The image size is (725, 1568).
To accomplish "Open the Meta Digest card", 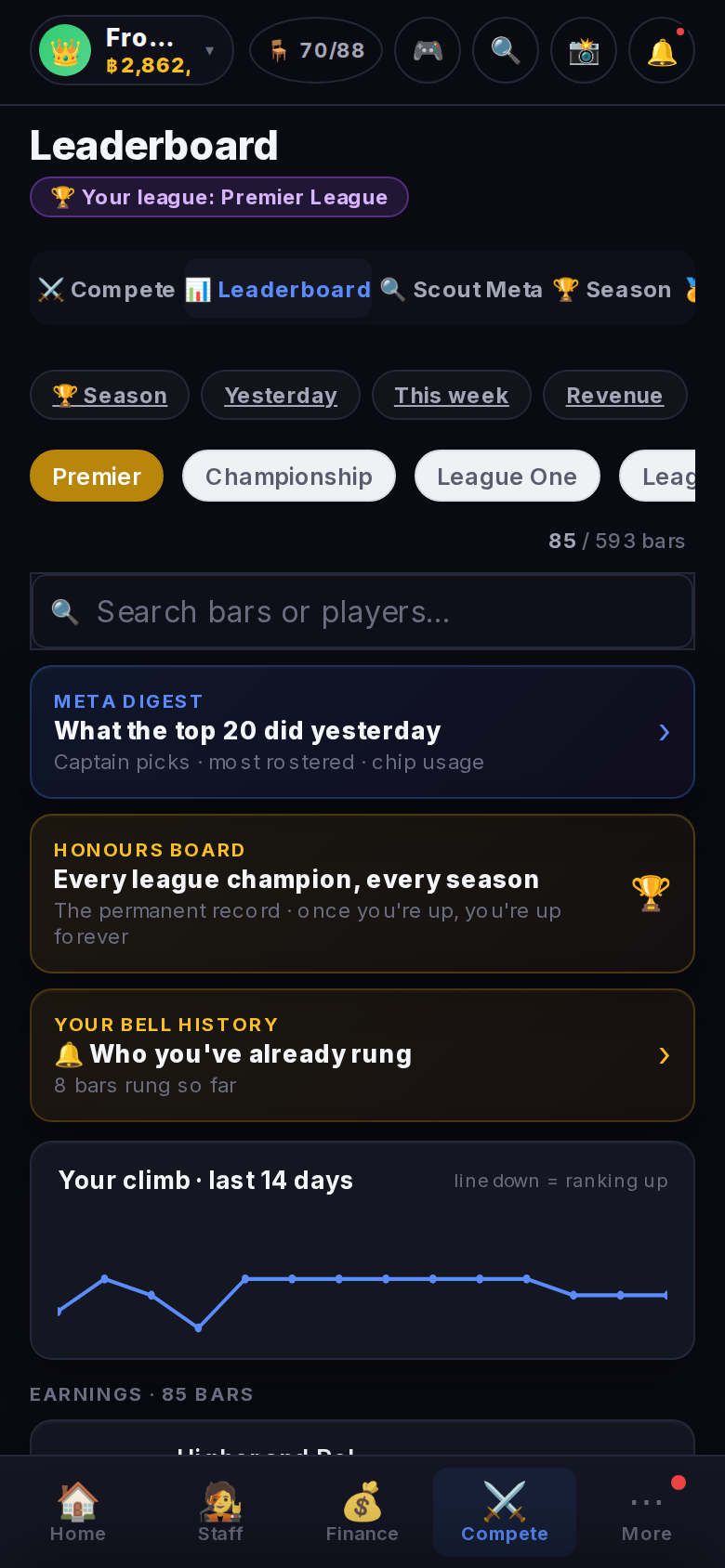I will pos(362,732).
